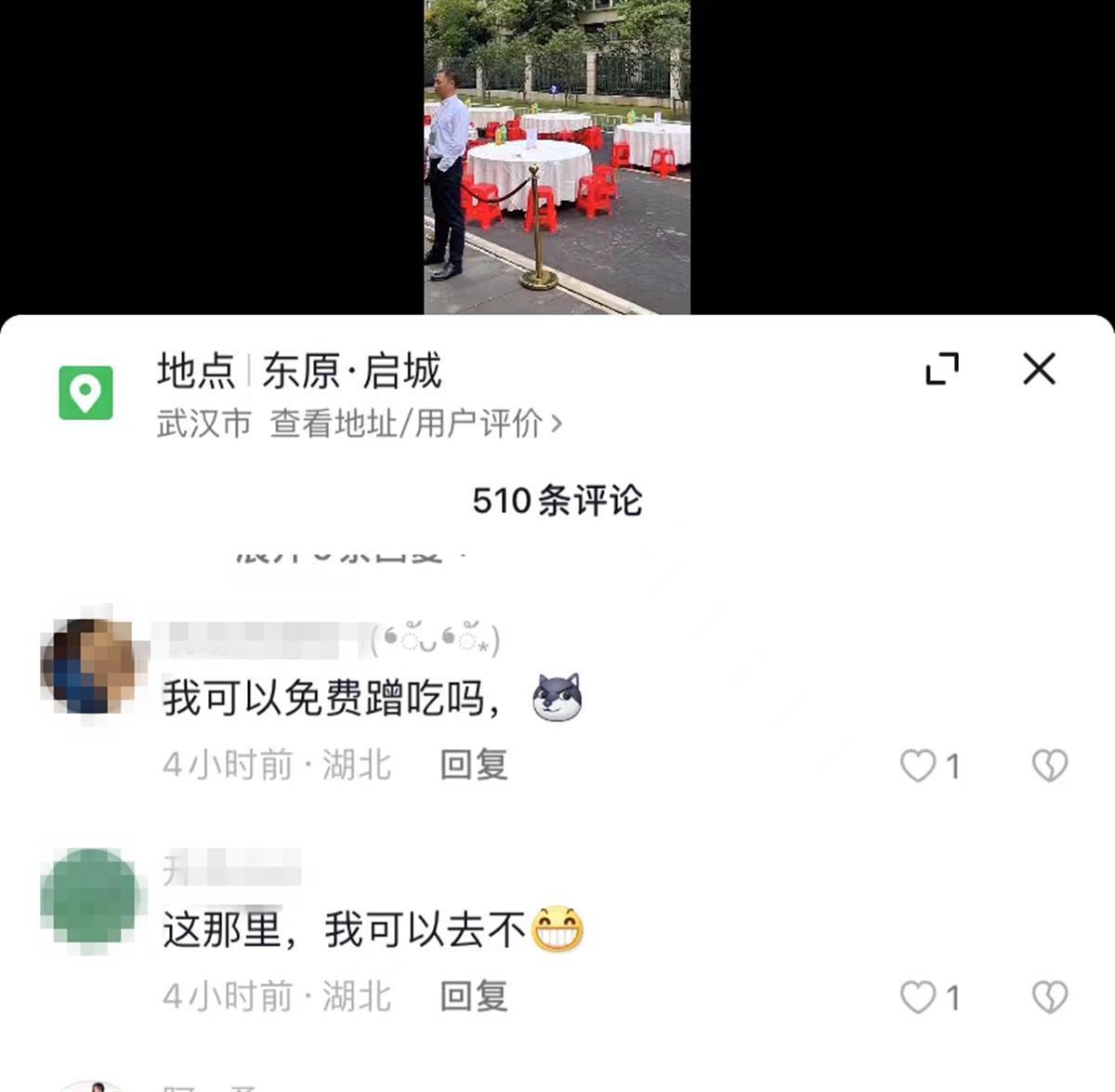Open the green location pin icon for 东原·启城
The height and width of the screenshot is (1092, 1115).
(86, 393)
